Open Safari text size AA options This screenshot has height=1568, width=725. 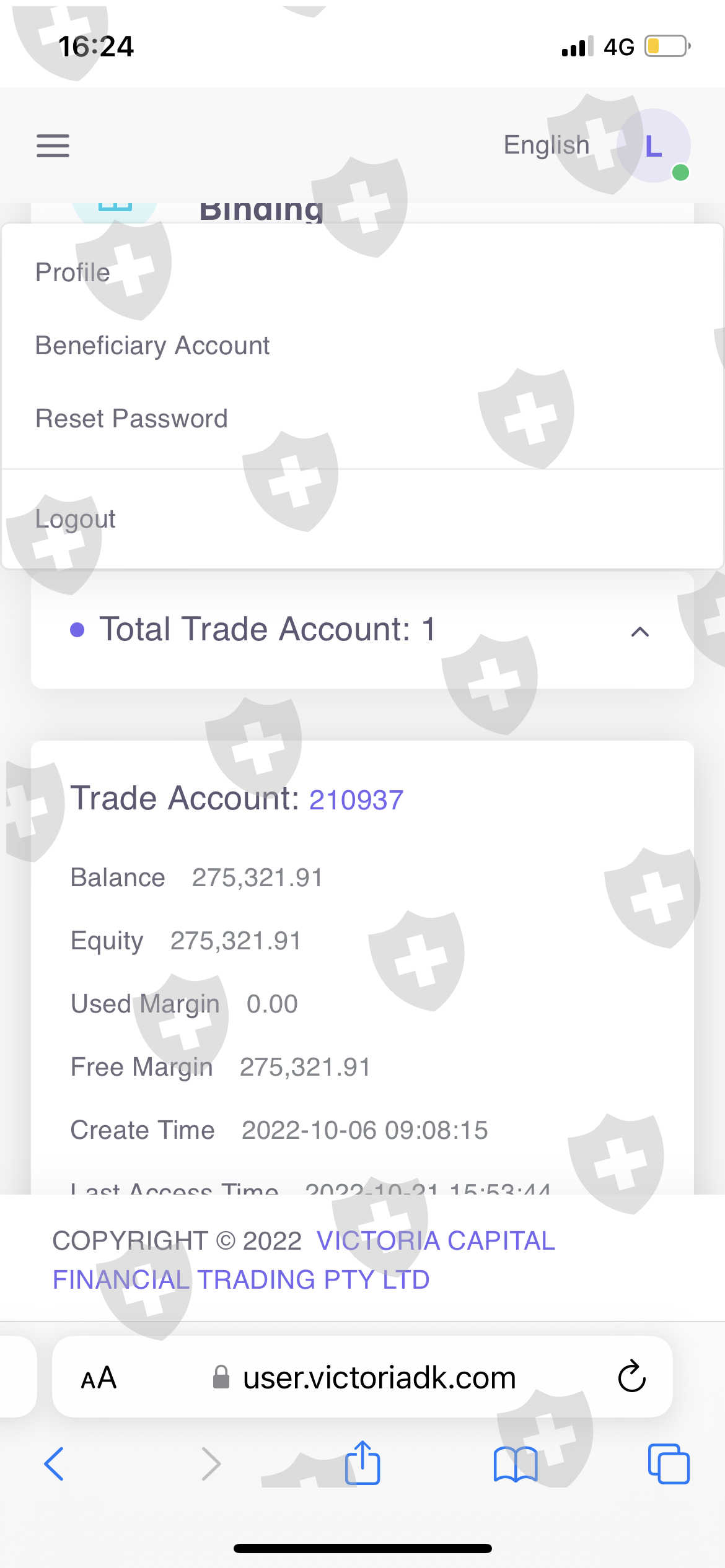click(x=99, y=1378)
